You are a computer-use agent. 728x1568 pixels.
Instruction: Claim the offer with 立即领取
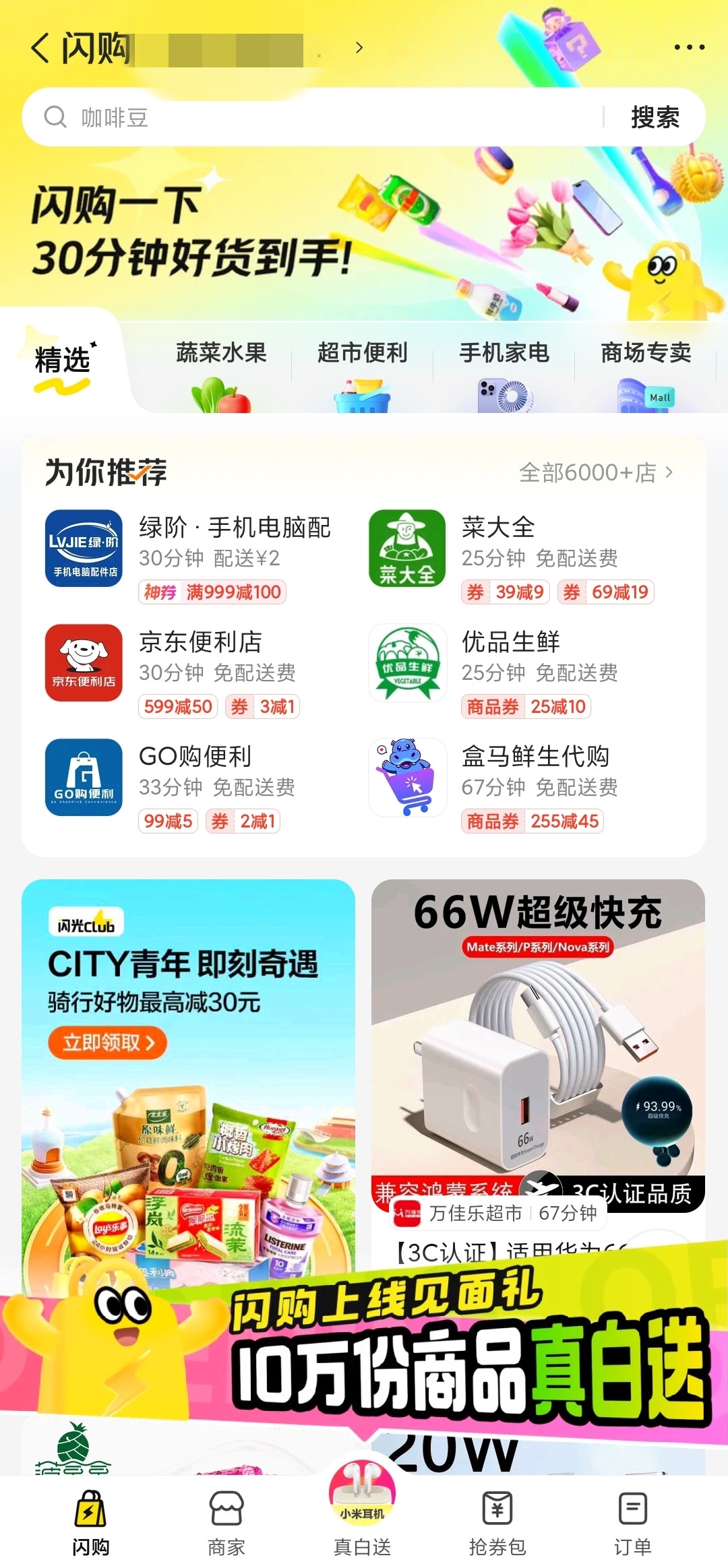click(x=107, y=1043)
